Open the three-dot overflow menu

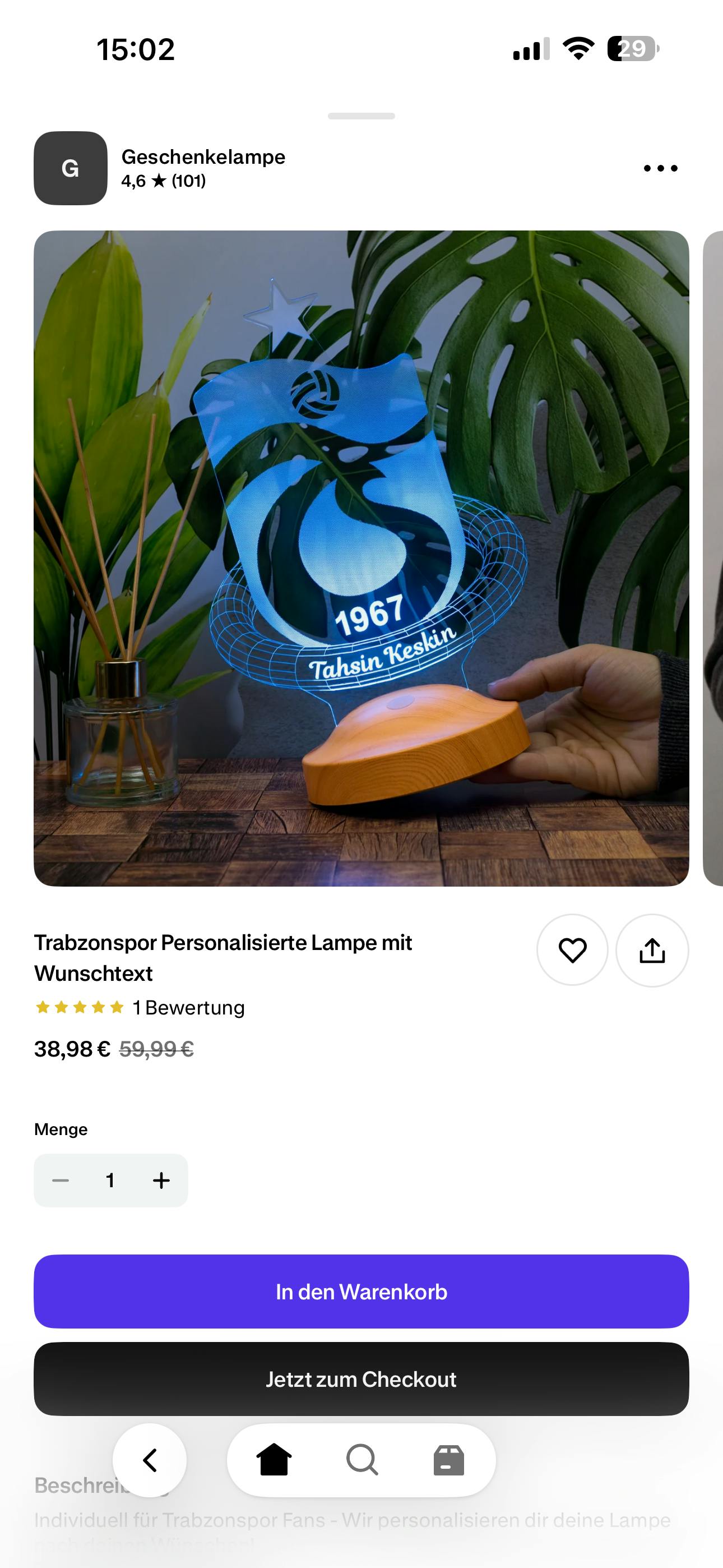point(660,168)
